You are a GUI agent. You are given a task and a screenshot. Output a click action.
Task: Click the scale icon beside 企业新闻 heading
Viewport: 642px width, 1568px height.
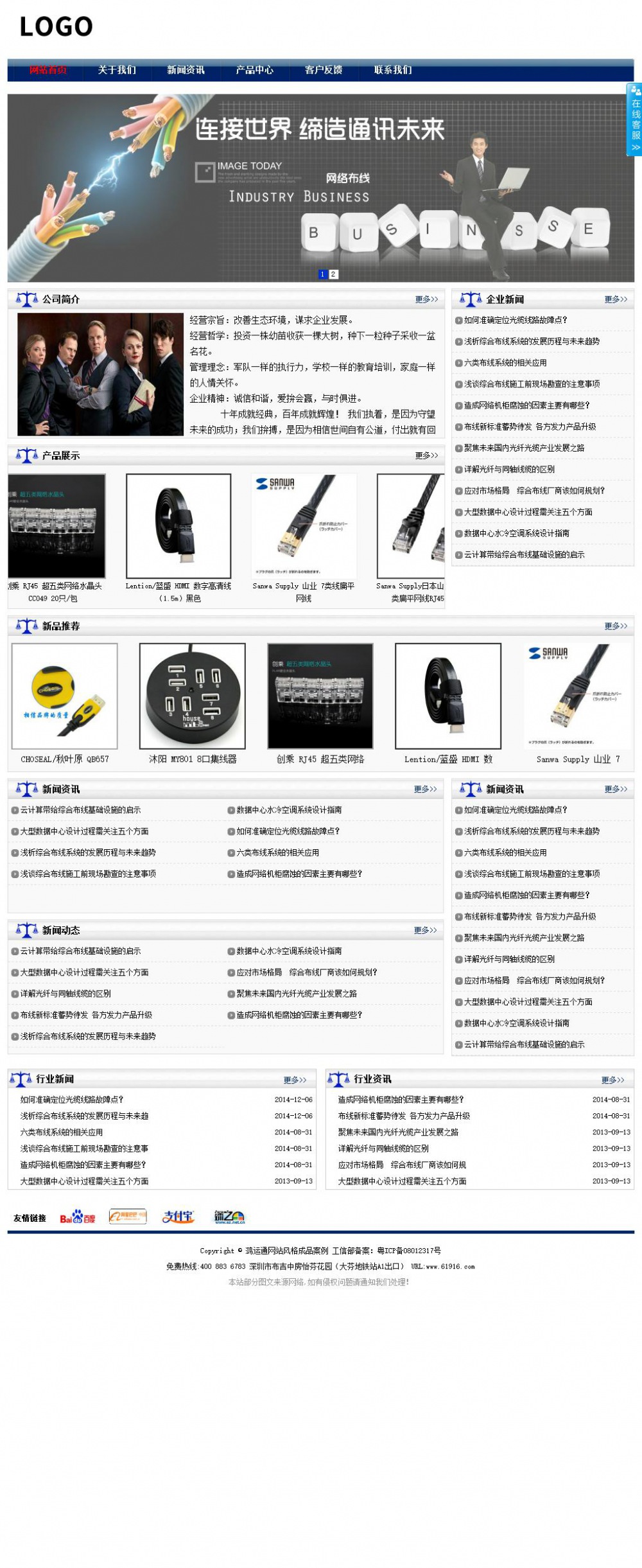470,297
